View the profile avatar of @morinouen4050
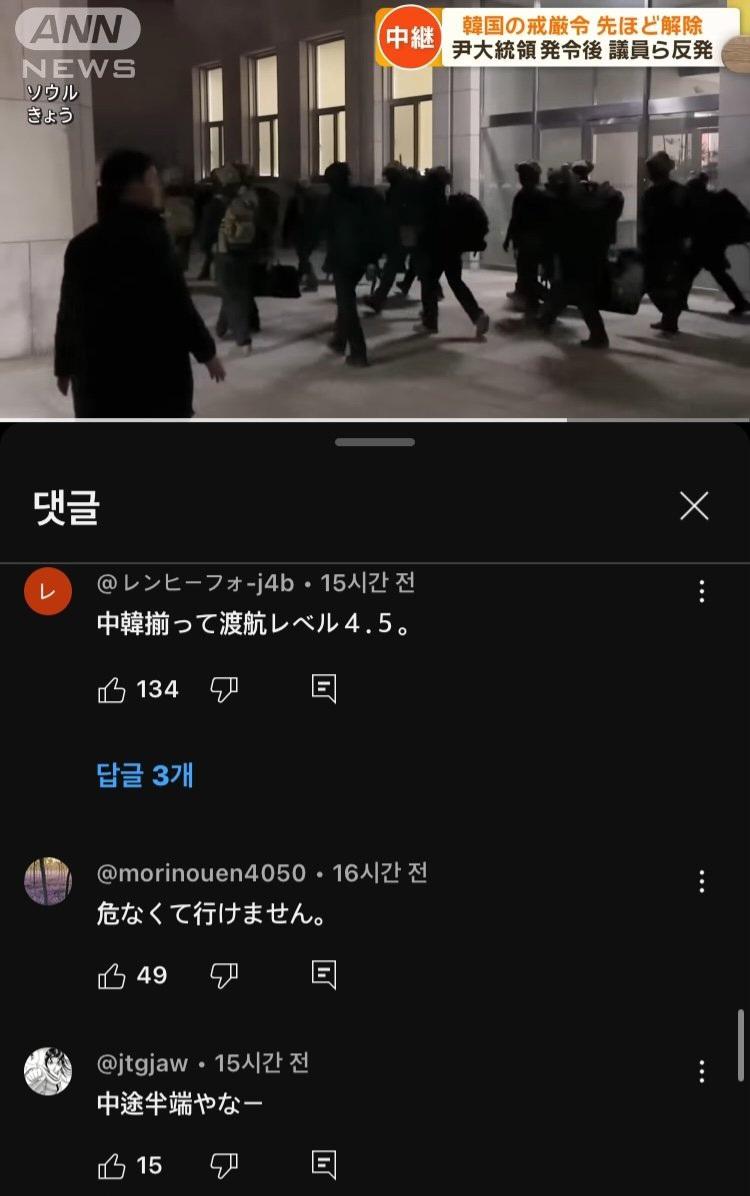 click(x=48, y=881)
